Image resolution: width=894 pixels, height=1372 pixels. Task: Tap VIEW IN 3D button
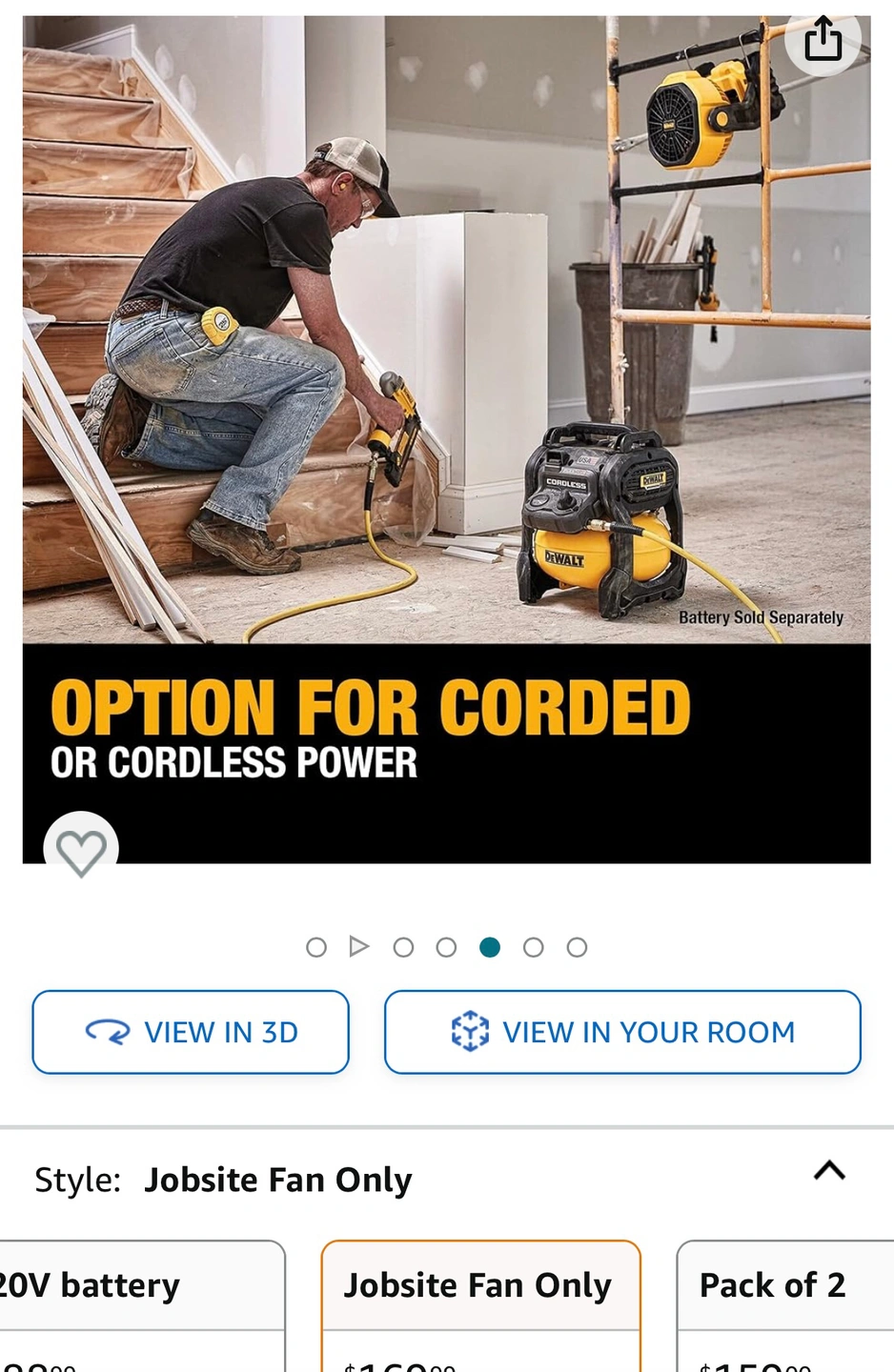click(191, 1032)
